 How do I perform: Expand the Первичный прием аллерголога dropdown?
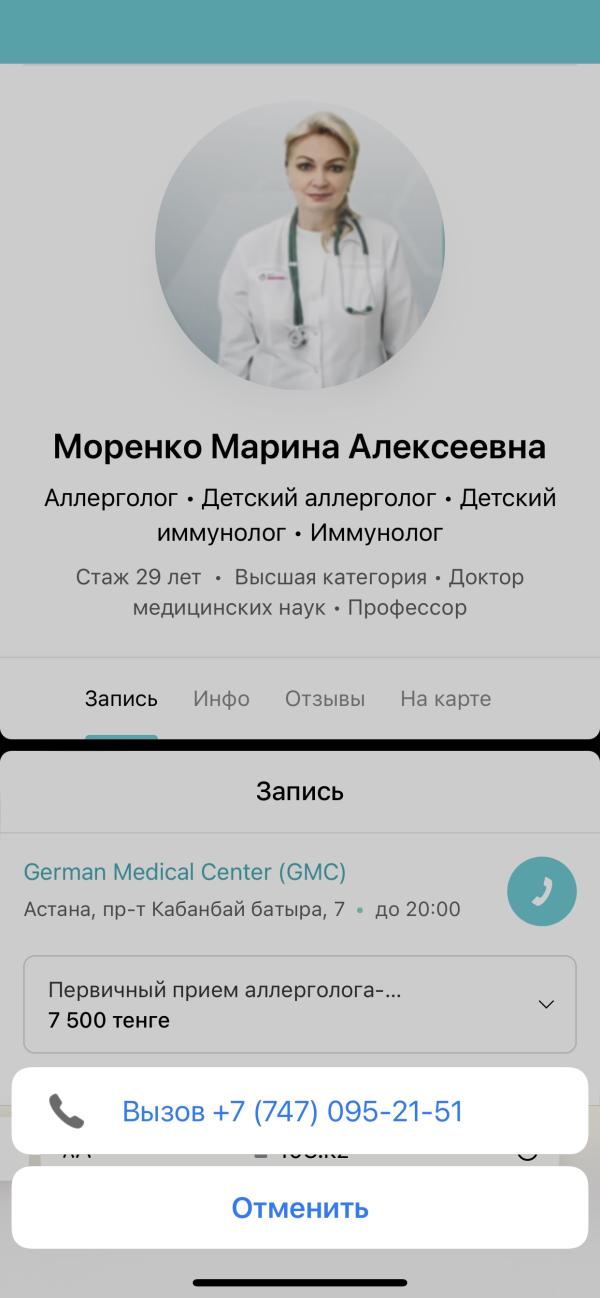(x=300, y=1004)
